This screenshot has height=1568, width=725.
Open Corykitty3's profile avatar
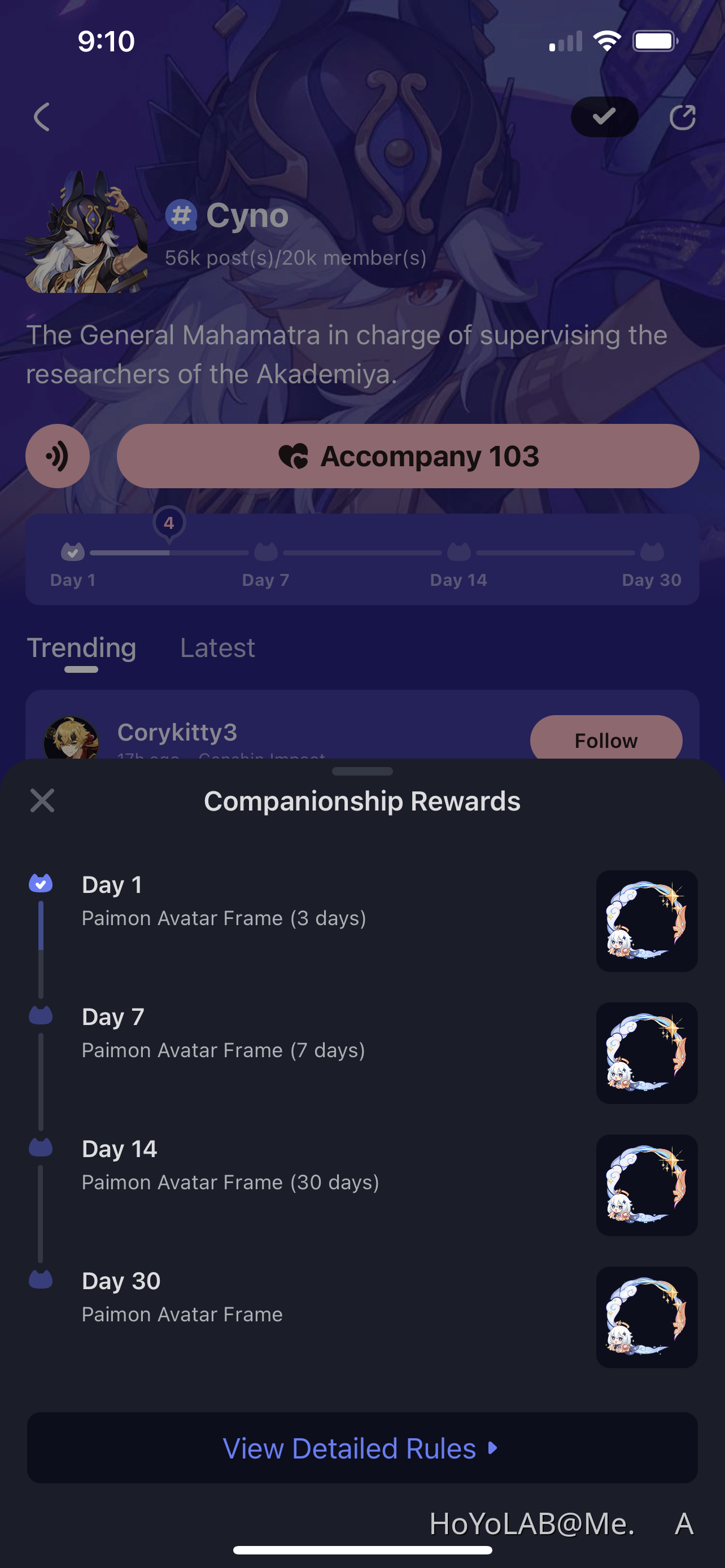pos(71,739)
